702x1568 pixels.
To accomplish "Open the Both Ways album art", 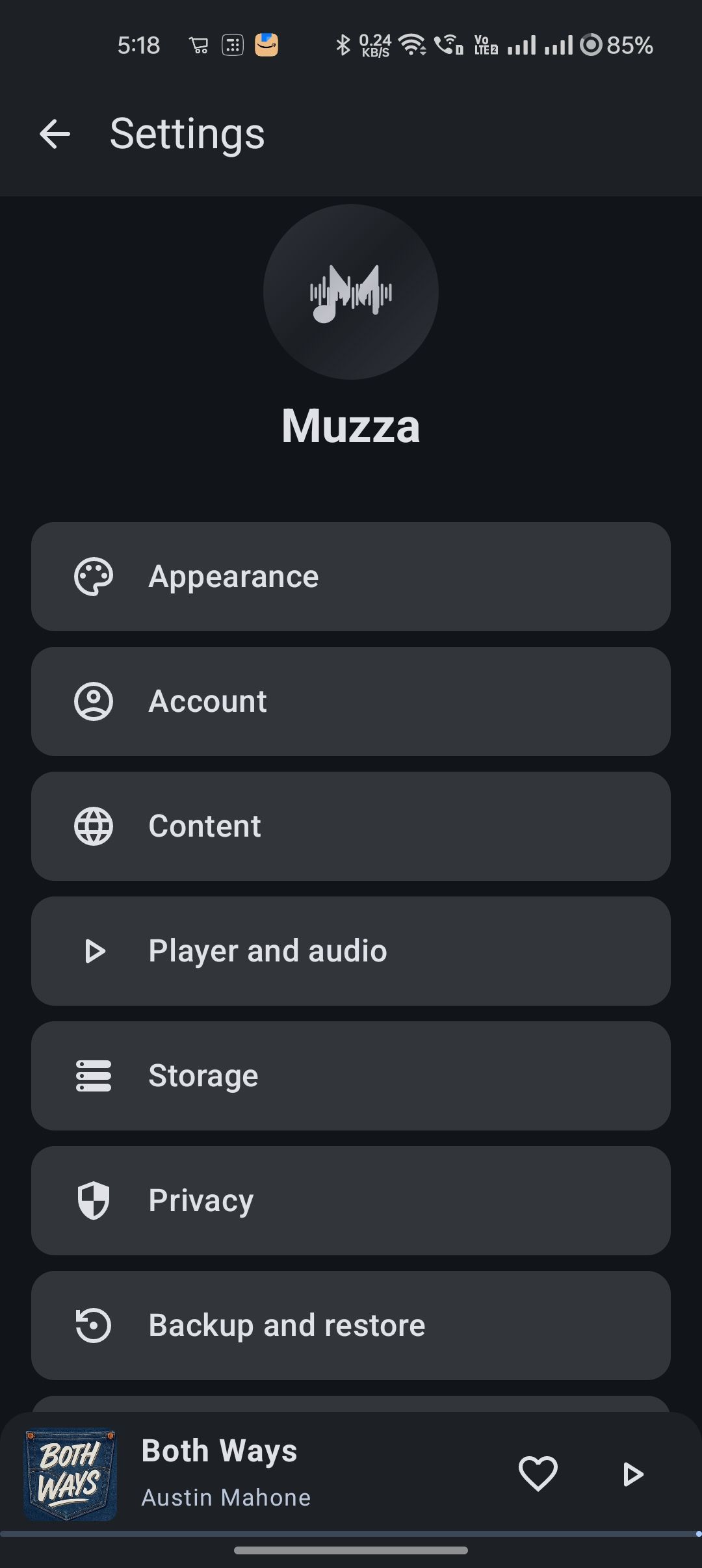I will click(x=70, y=1474).
